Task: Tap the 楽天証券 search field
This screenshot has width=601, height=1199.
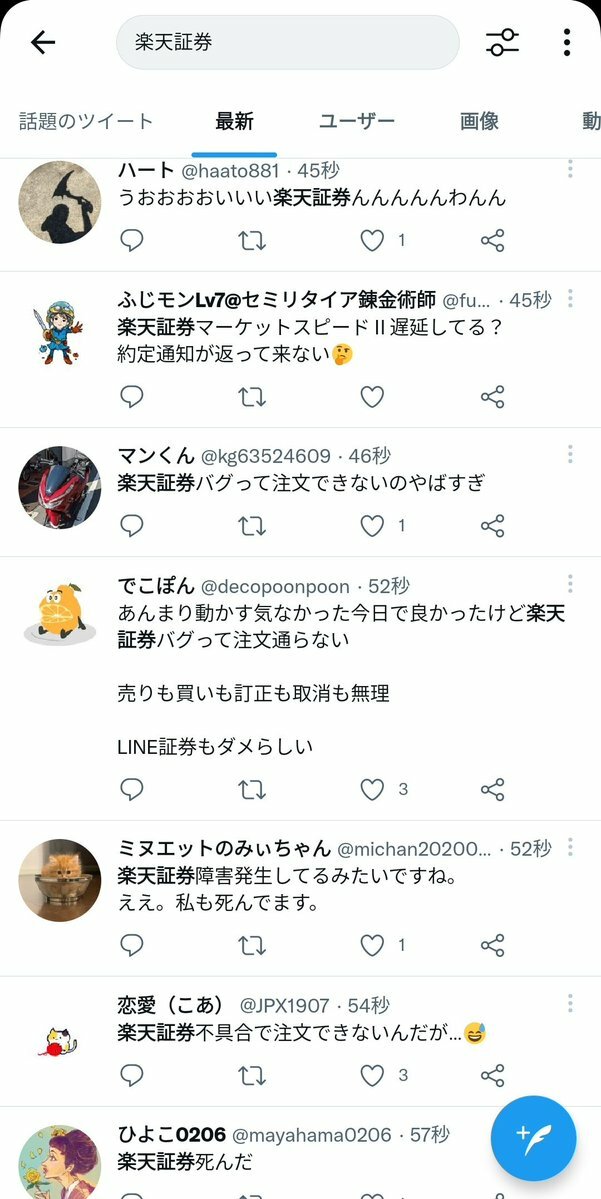Action: click(287, 42)
